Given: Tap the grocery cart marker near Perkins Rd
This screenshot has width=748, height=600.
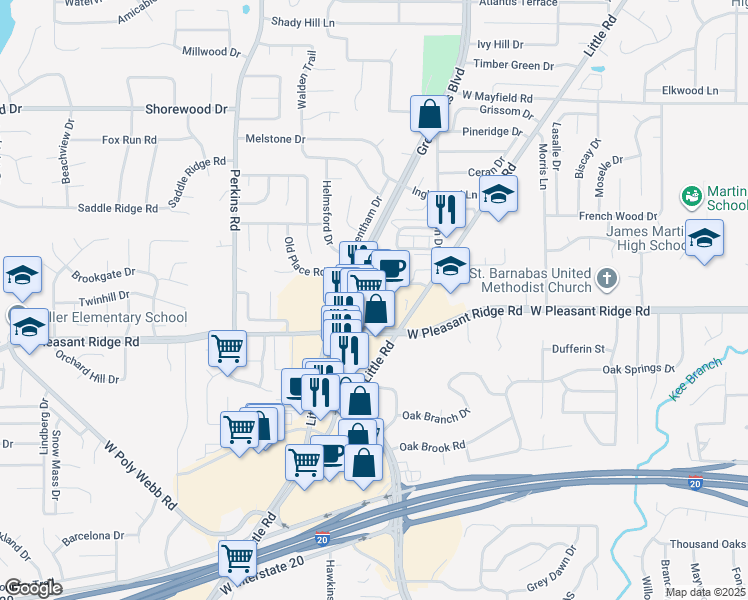Looking at the screenshot, I should (x=228, y=350).
